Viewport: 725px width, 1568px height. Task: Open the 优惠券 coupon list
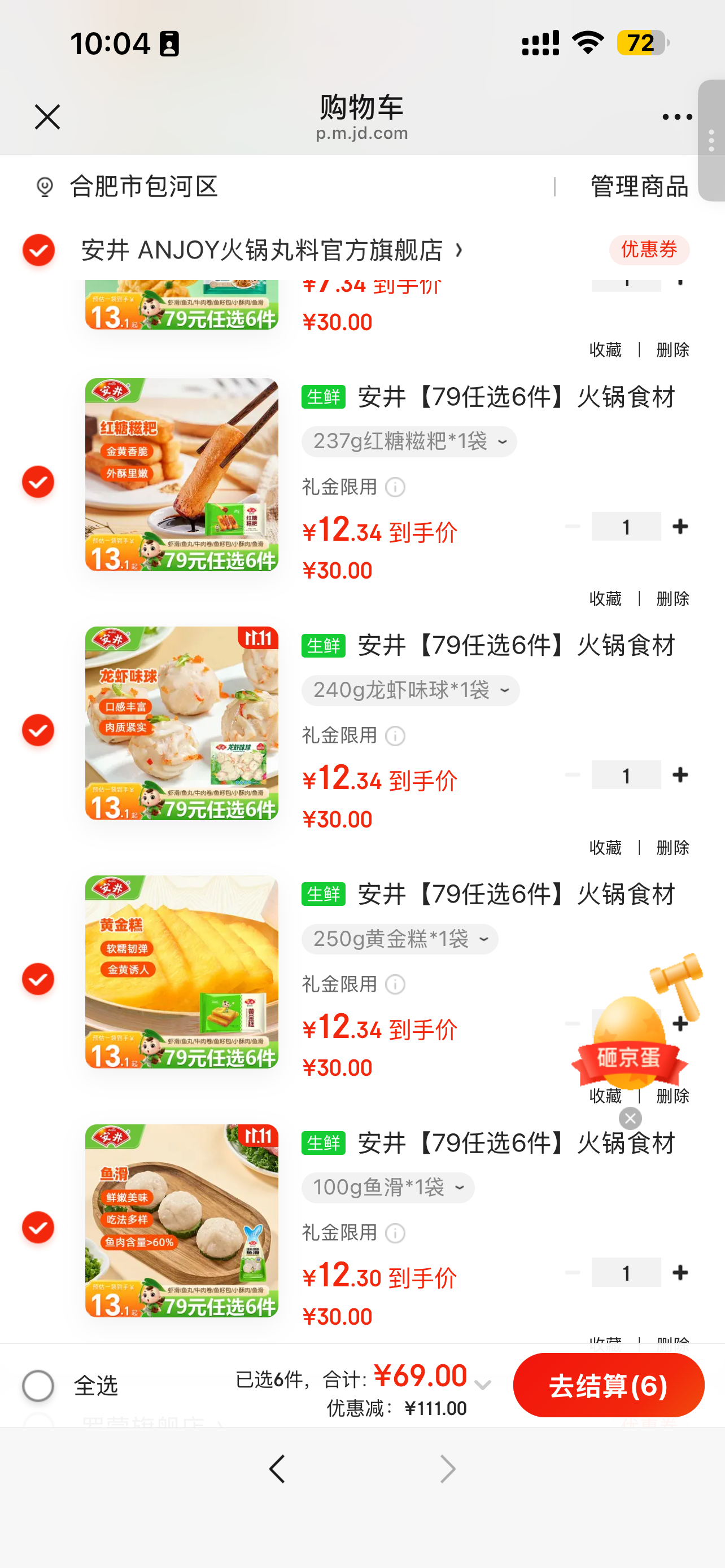point(649,249)
